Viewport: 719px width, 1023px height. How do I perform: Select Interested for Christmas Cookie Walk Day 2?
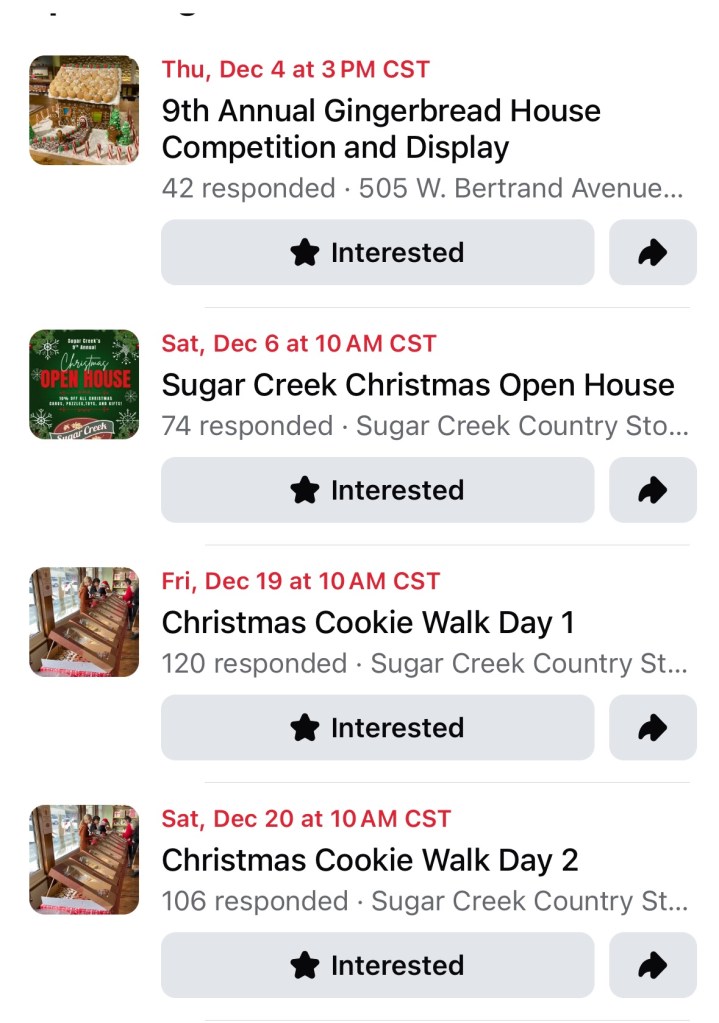click(x=377, y=965)
